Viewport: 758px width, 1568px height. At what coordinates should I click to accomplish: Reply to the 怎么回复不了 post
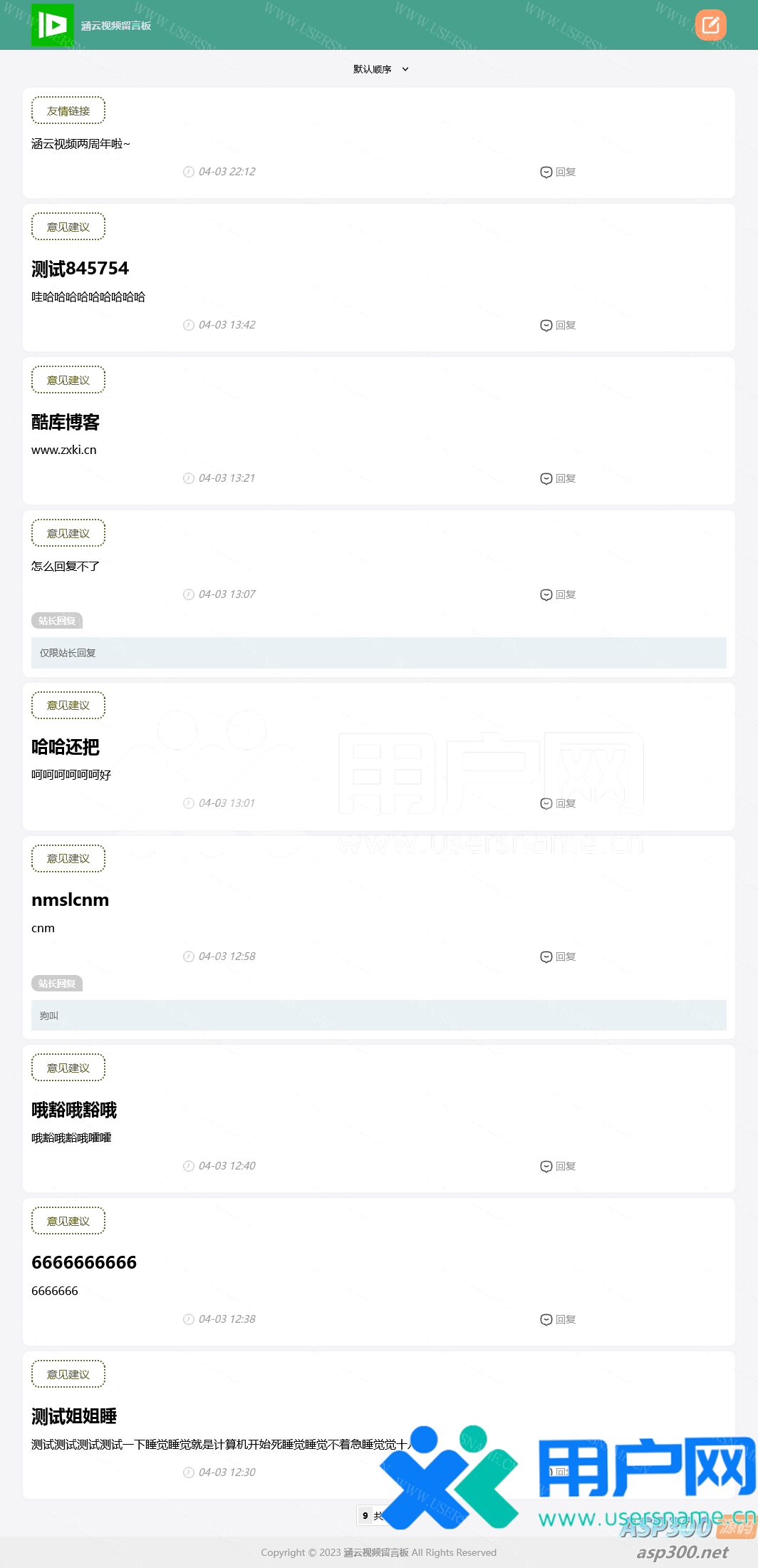[x=558, y=594]
